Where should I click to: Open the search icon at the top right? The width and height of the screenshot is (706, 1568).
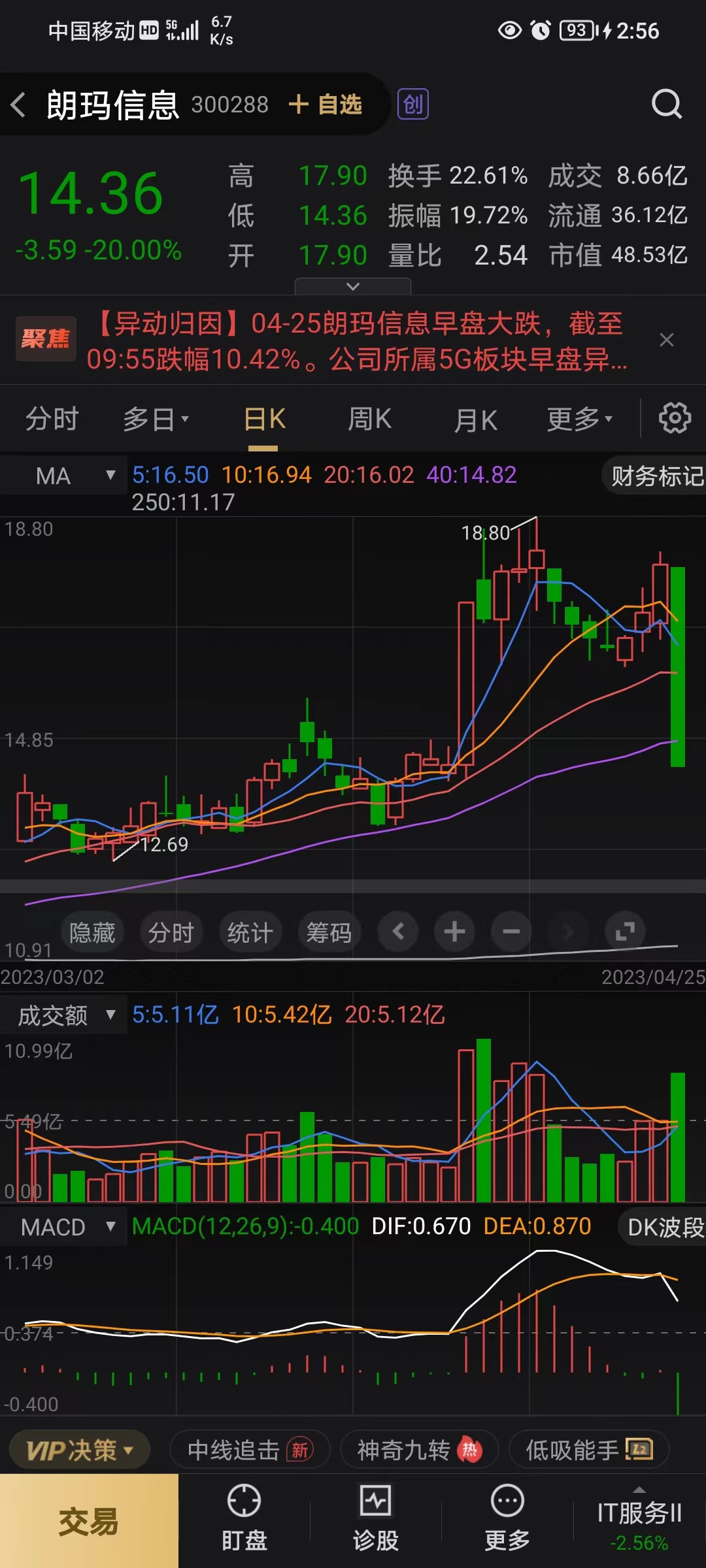click(666, 105)
